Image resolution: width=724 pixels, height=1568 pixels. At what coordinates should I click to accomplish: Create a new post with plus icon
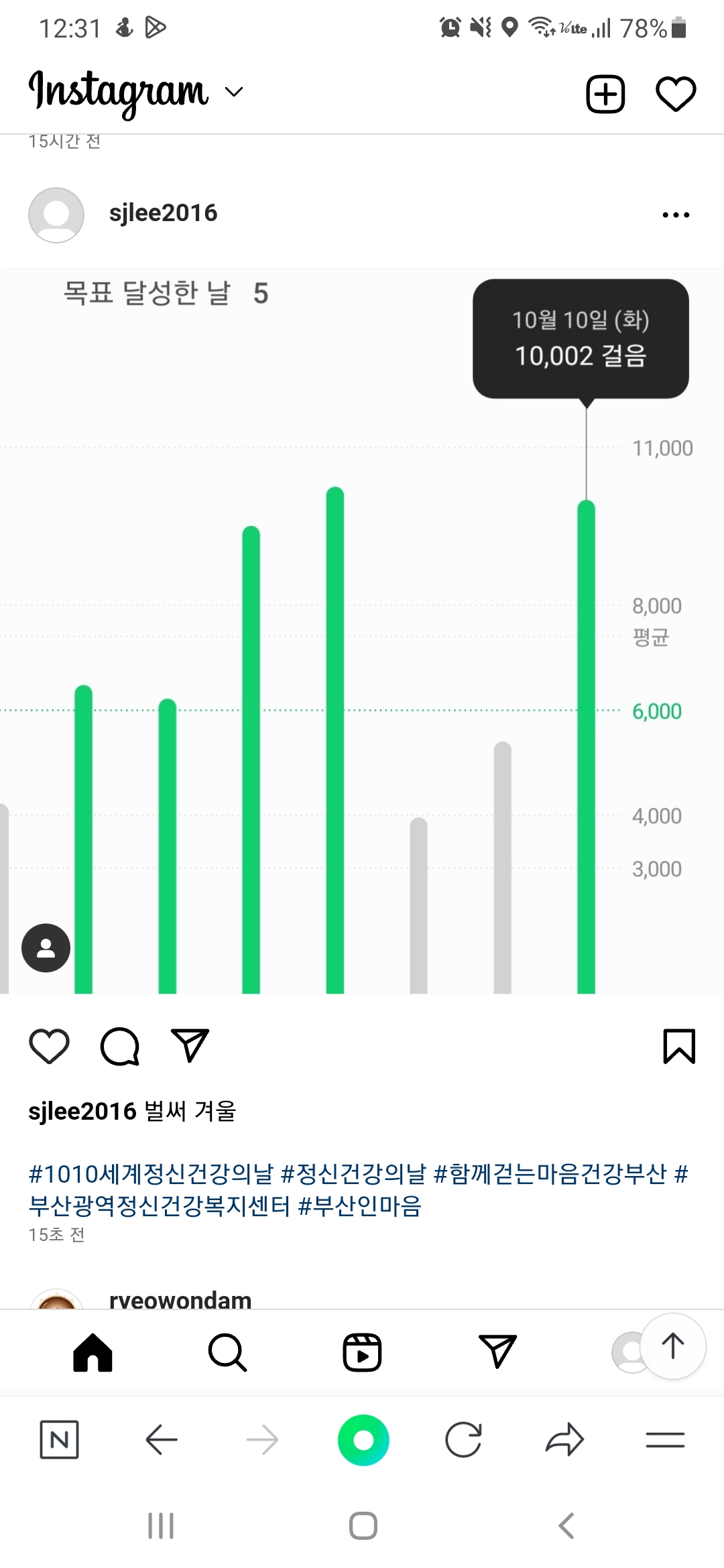[605, 94]
